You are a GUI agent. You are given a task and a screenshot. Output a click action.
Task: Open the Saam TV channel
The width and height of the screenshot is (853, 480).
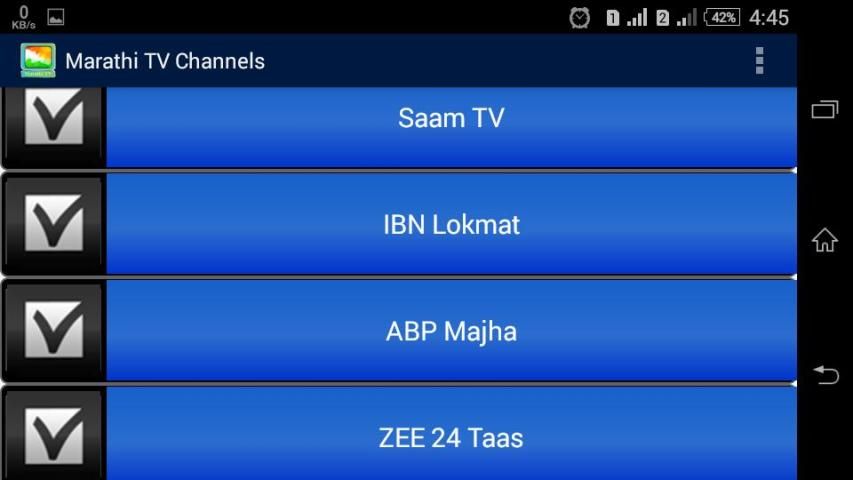click(451, 120)
